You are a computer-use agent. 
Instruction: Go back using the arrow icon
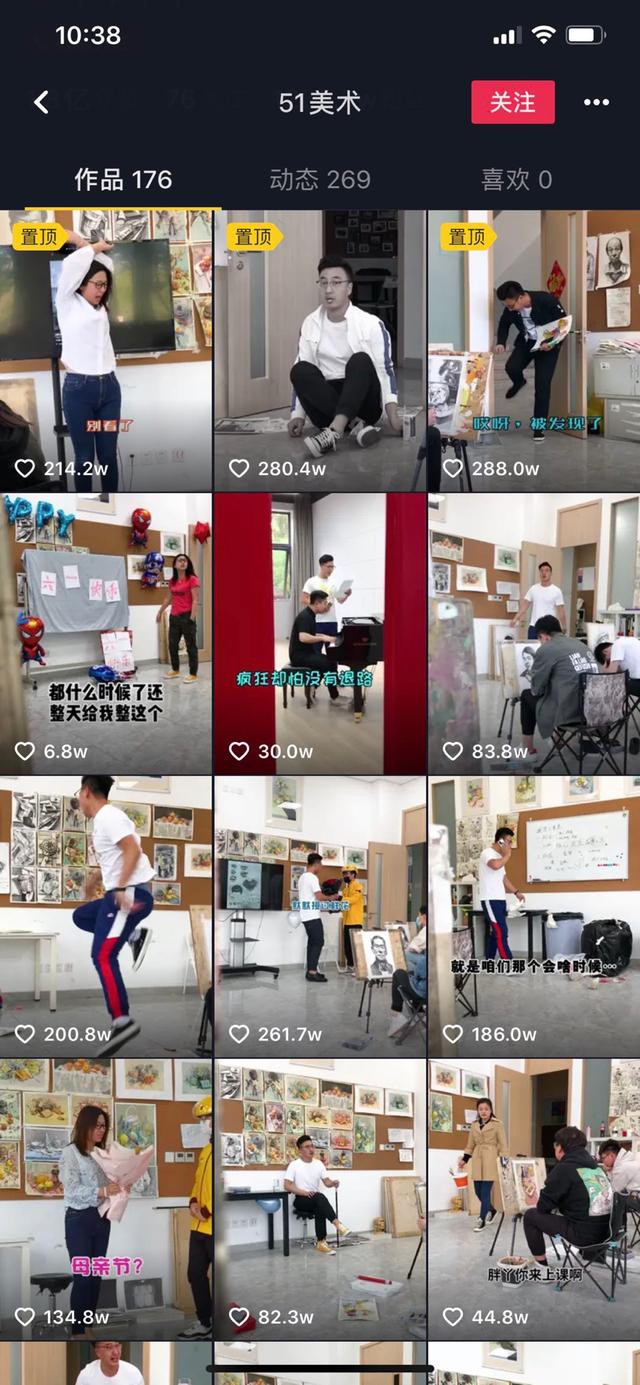(41, 102)
